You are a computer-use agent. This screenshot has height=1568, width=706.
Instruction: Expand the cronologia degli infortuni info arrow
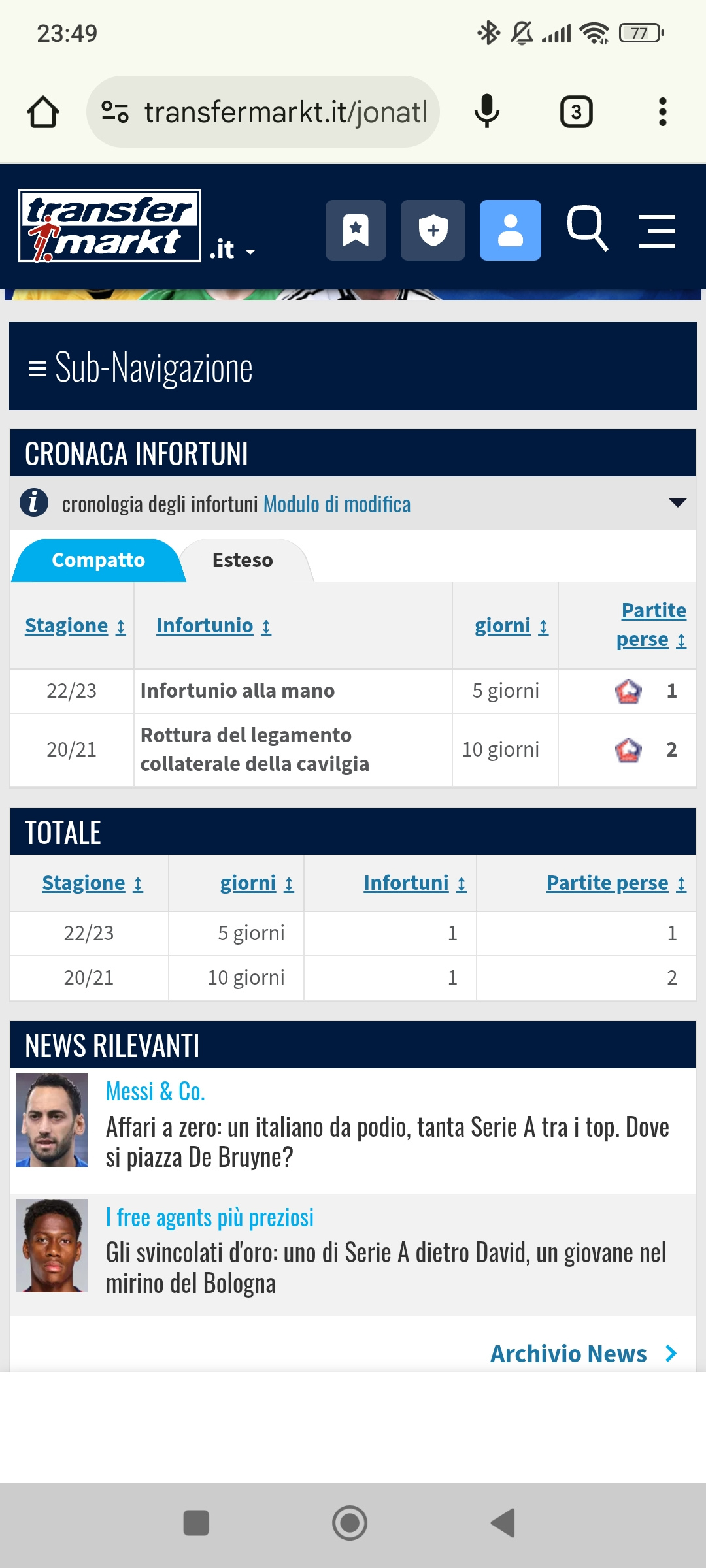tap(678, 503)
